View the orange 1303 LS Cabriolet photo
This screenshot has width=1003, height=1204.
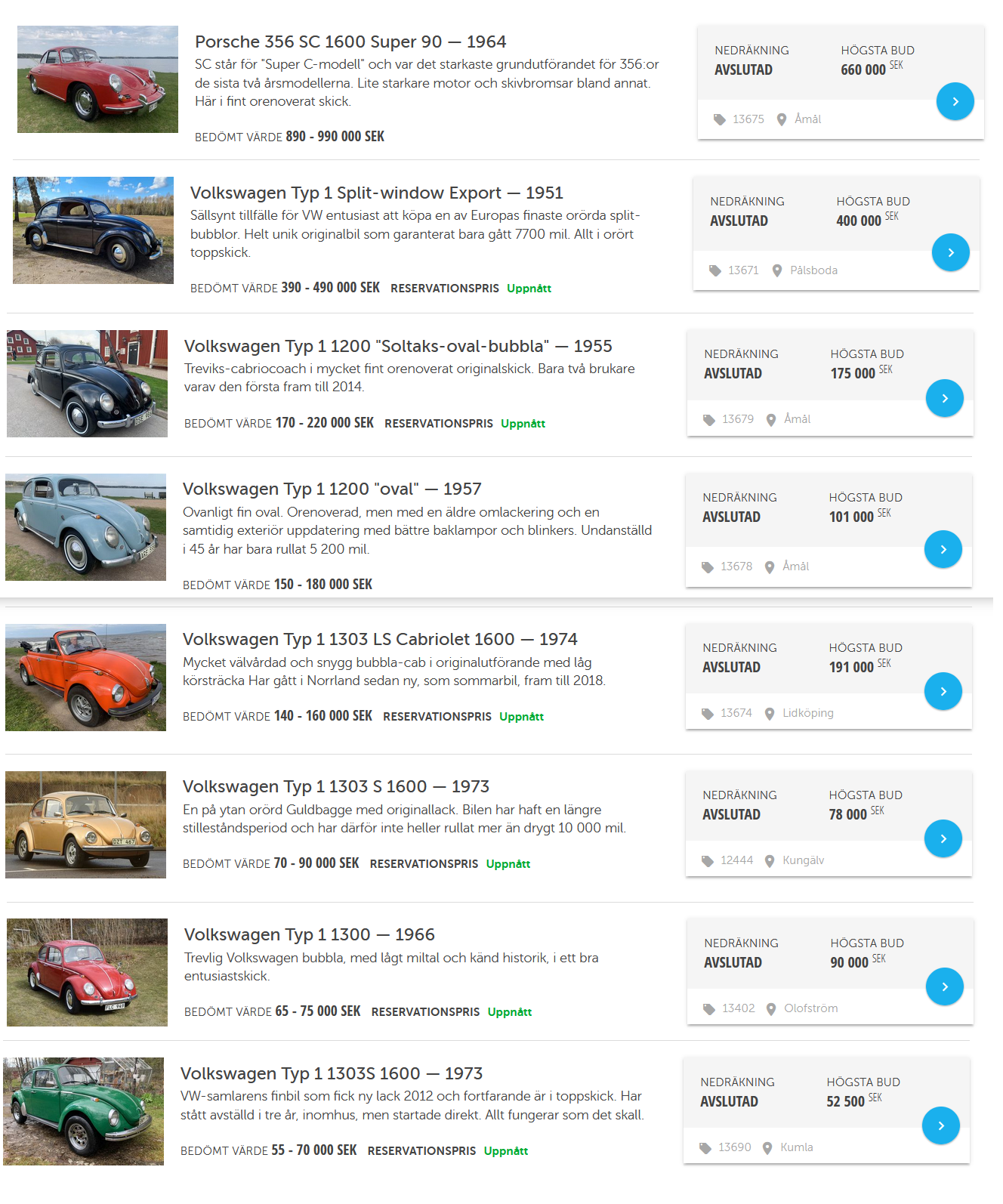pos(85,678)
